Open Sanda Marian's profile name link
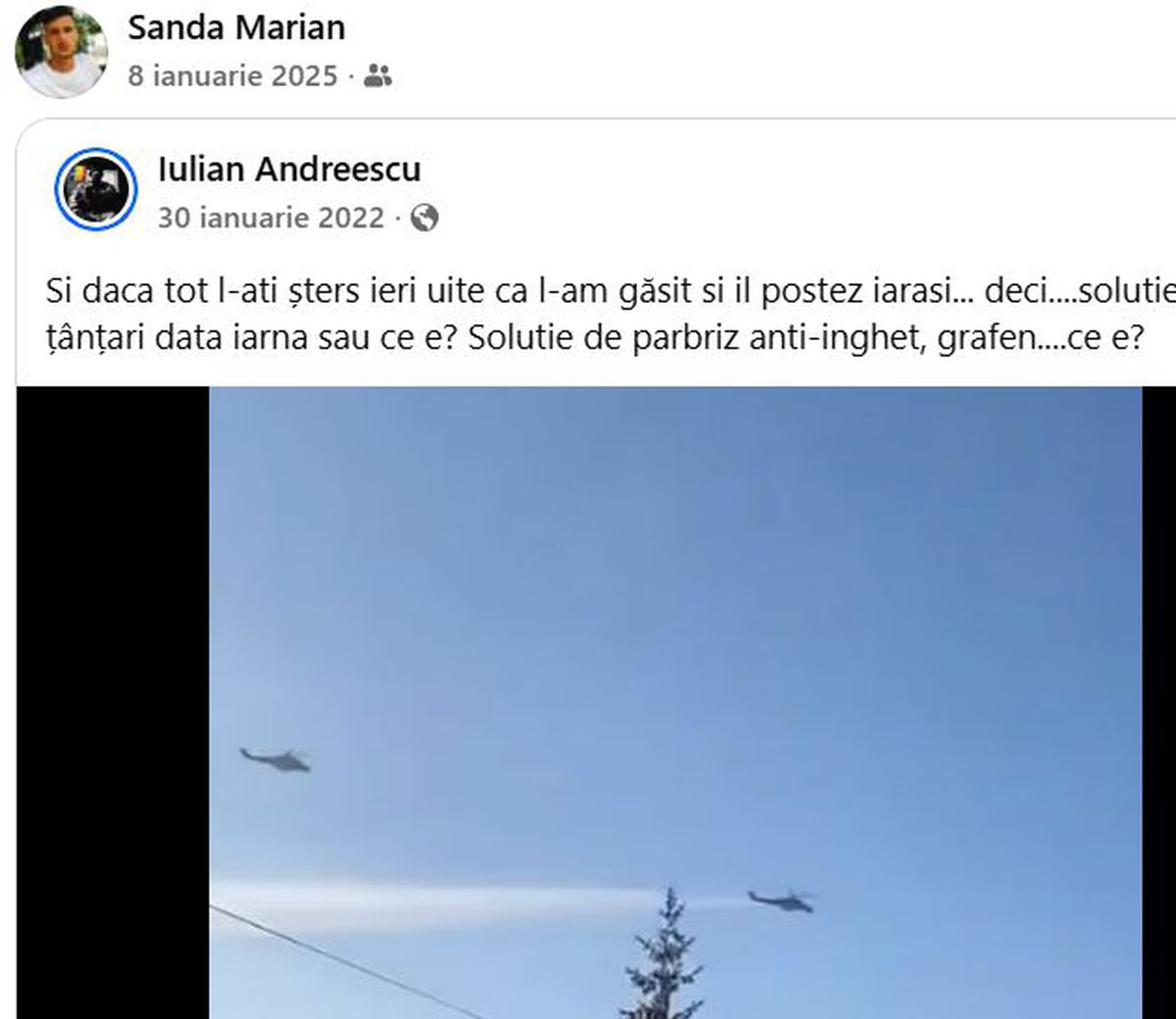This screenshot has width=1176, height=1019. click(x=236, y=27)
